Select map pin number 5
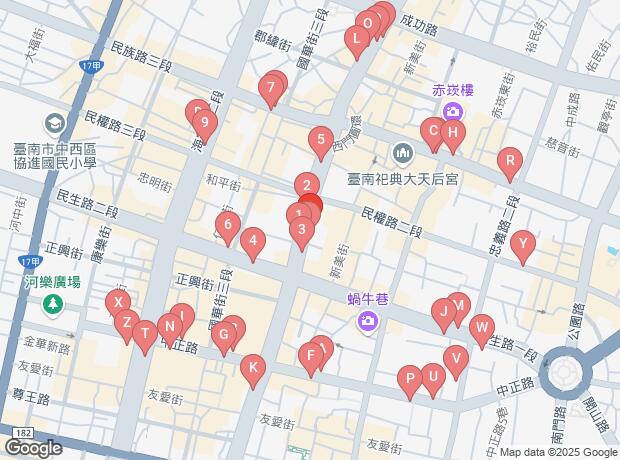 320,141
